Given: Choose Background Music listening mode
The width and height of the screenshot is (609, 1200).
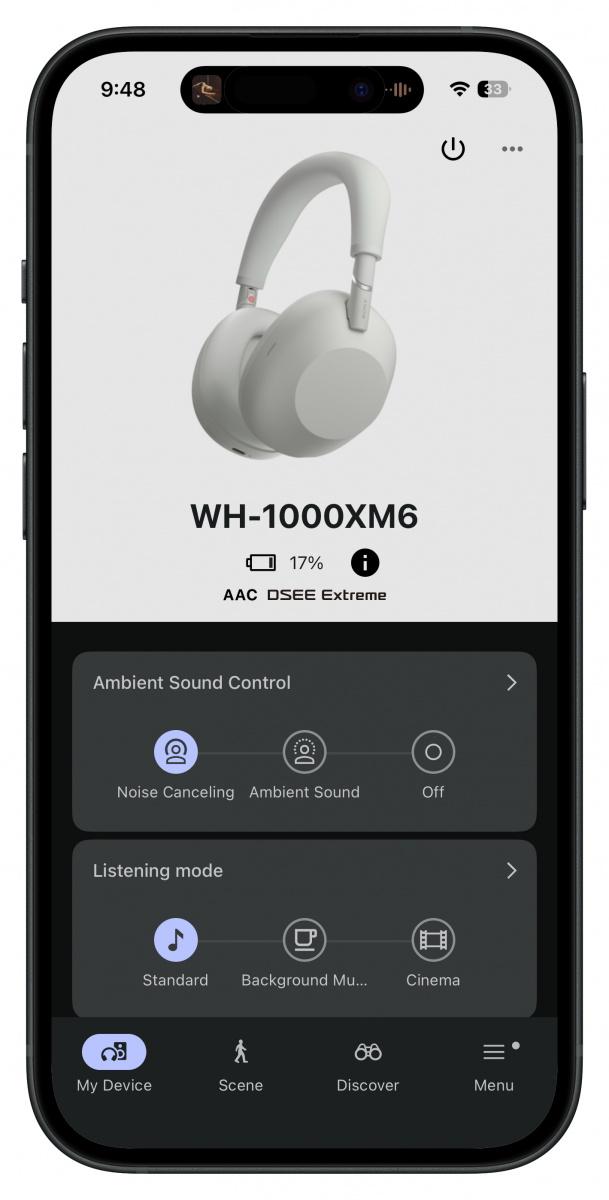Looking at the screenshot, I should [x=304, y=940].
